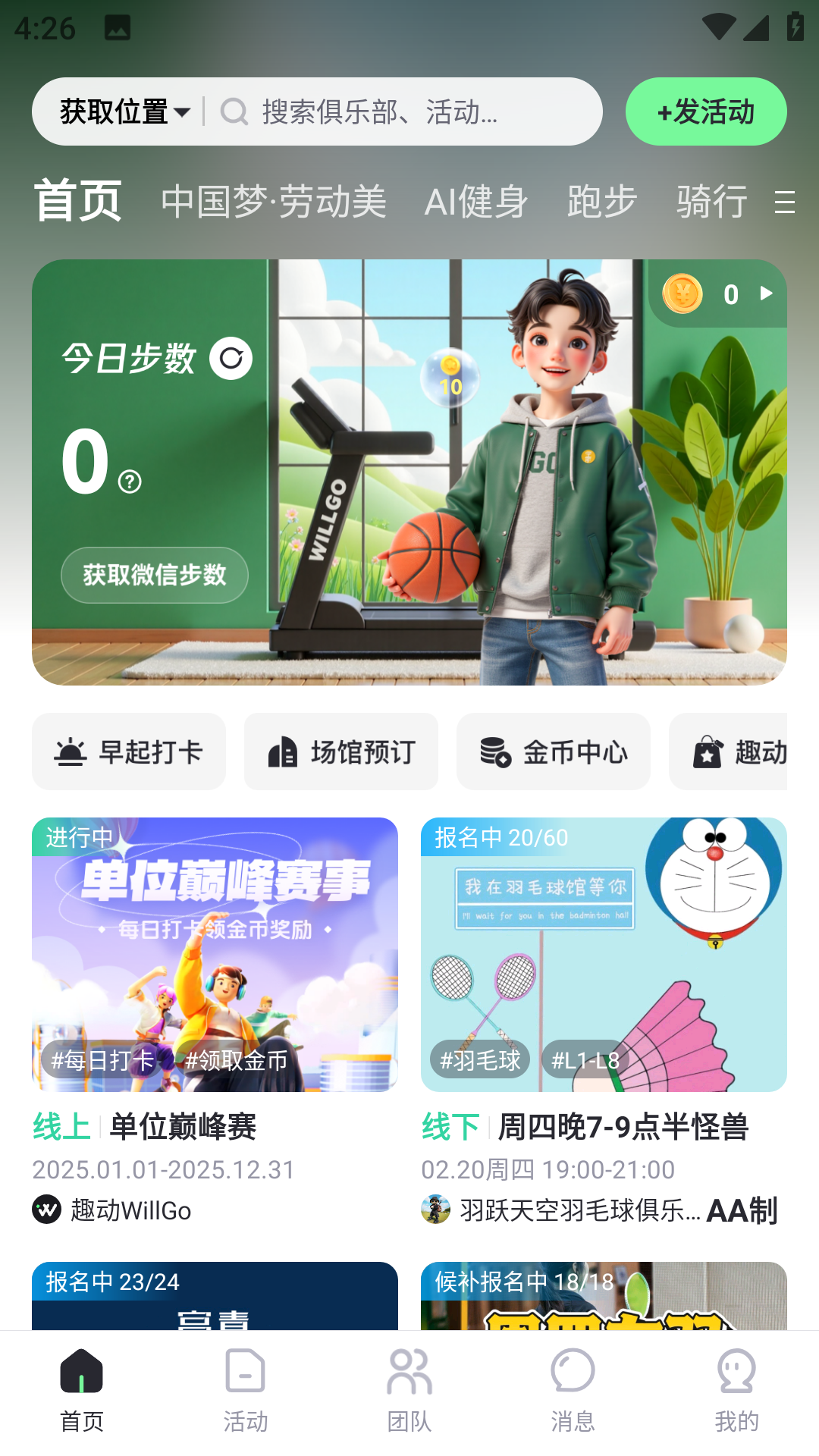Viewport: 819px width, 1456px height.
Task: Switch to the 中国梦·劳动美 tab
Action: (274, 202)
